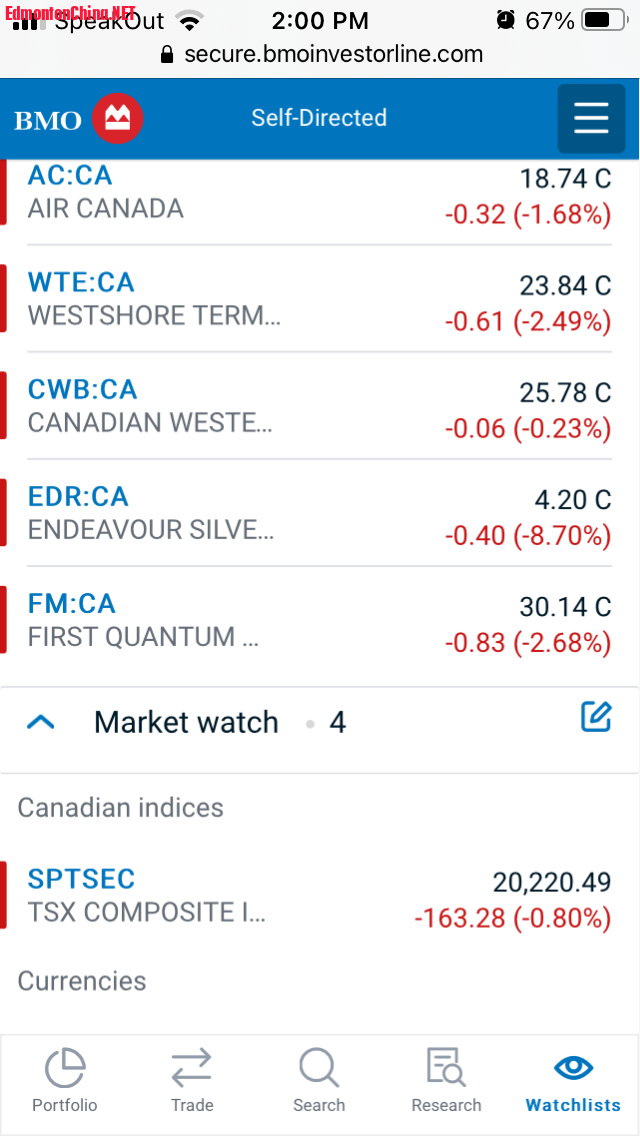This screenshot has height=1136, width=640.
Task: Open the Search tab
Action: coord(319,1081)
